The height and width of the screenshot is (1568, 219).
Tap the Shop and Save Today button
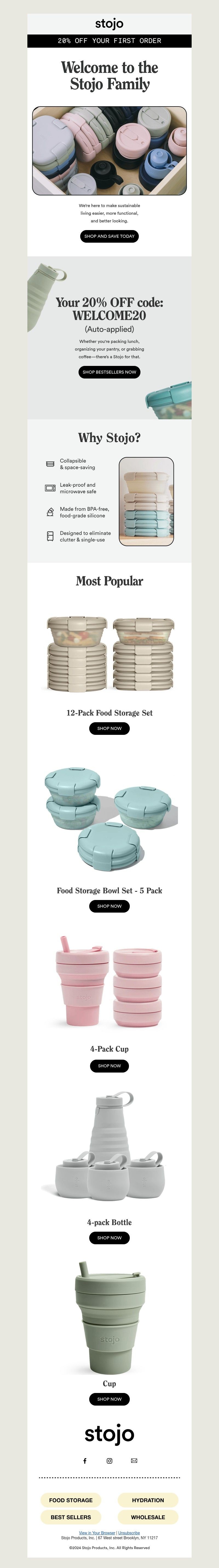coord(109,236)
